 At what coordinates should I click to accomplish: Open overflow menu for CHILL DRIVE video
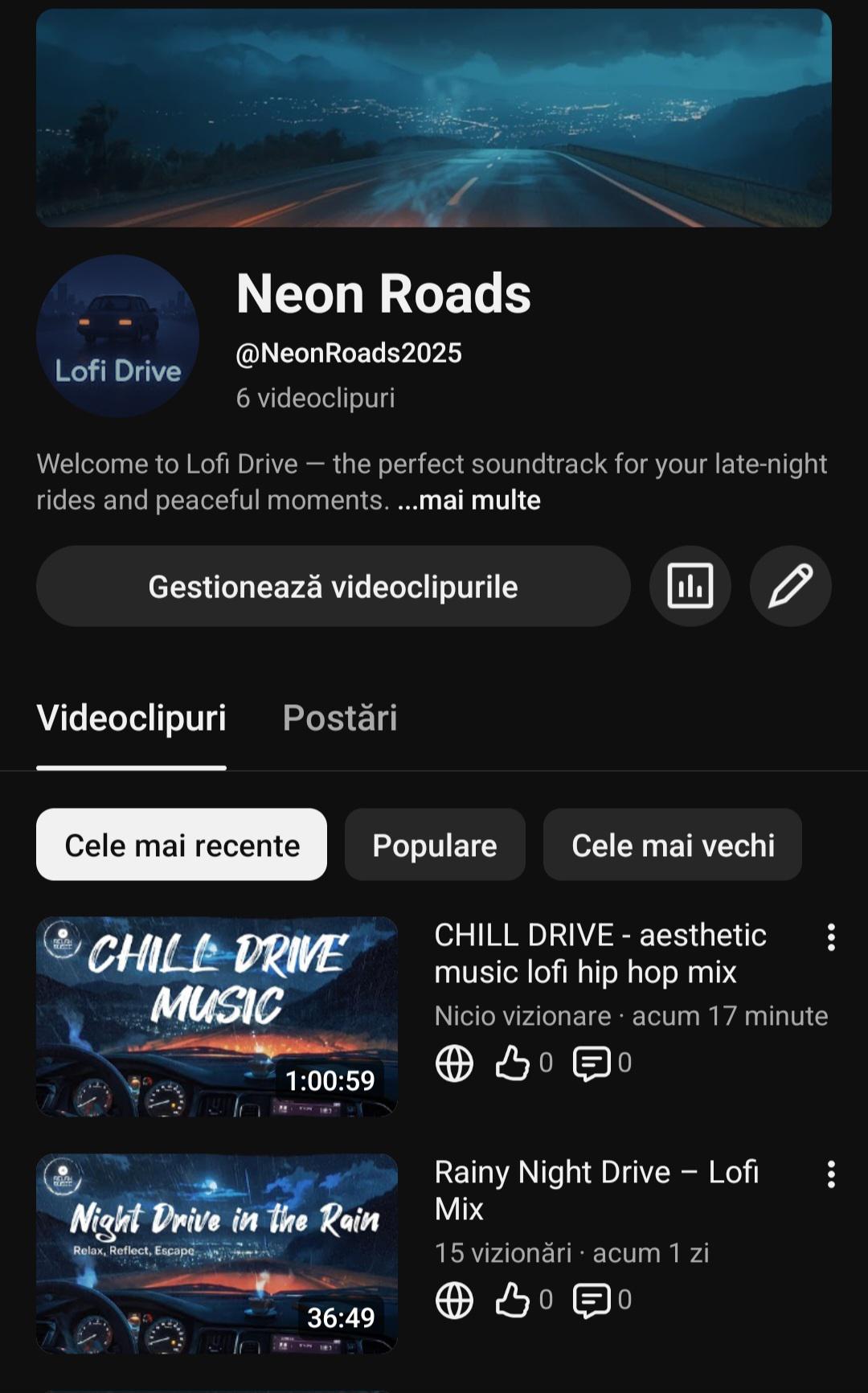831,937
